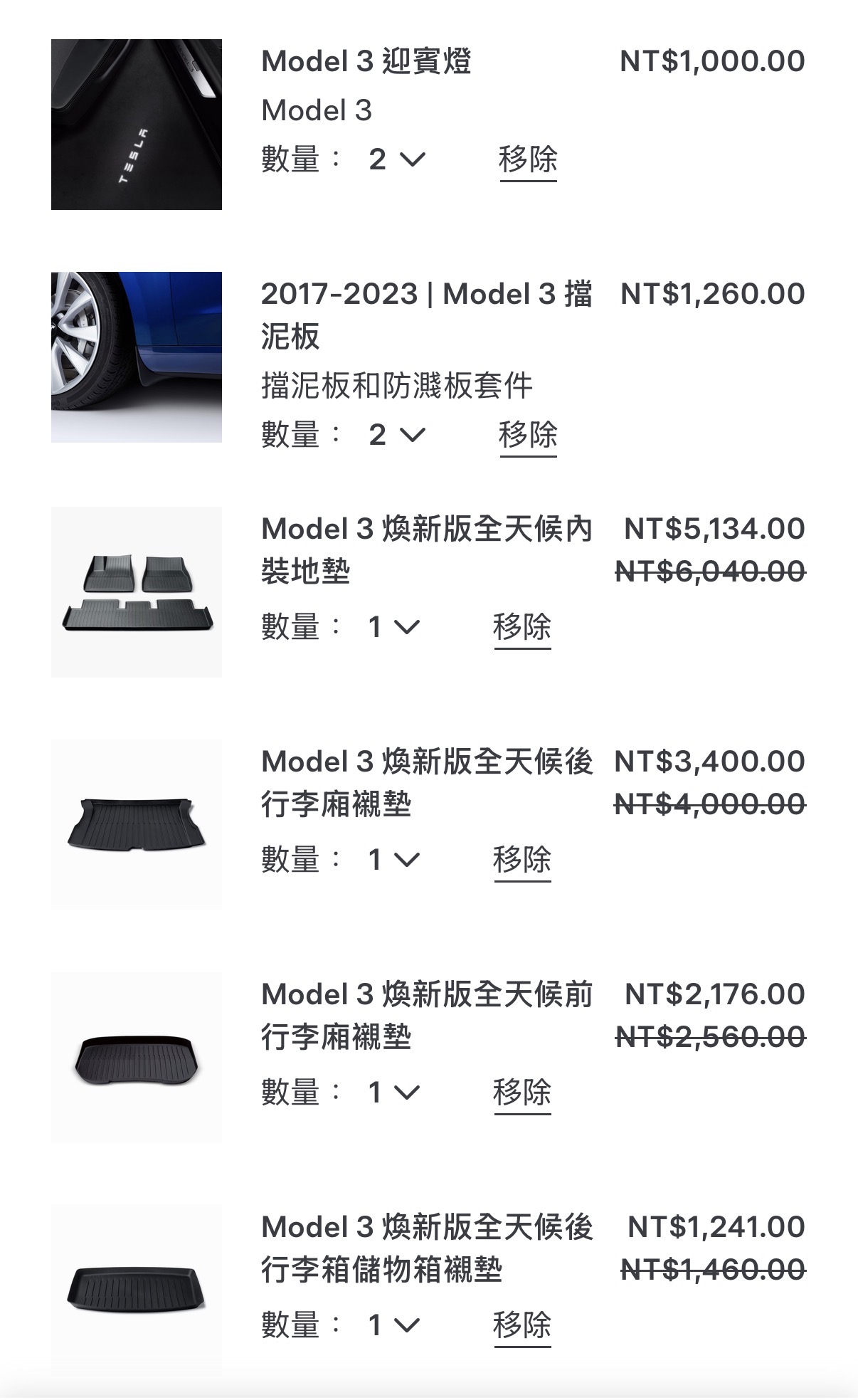The width and height of the screenshot is (858, 1400).
Task: View 後行李箱儲物箱襯墊 product thumbnail
Action: [137, 1290]
